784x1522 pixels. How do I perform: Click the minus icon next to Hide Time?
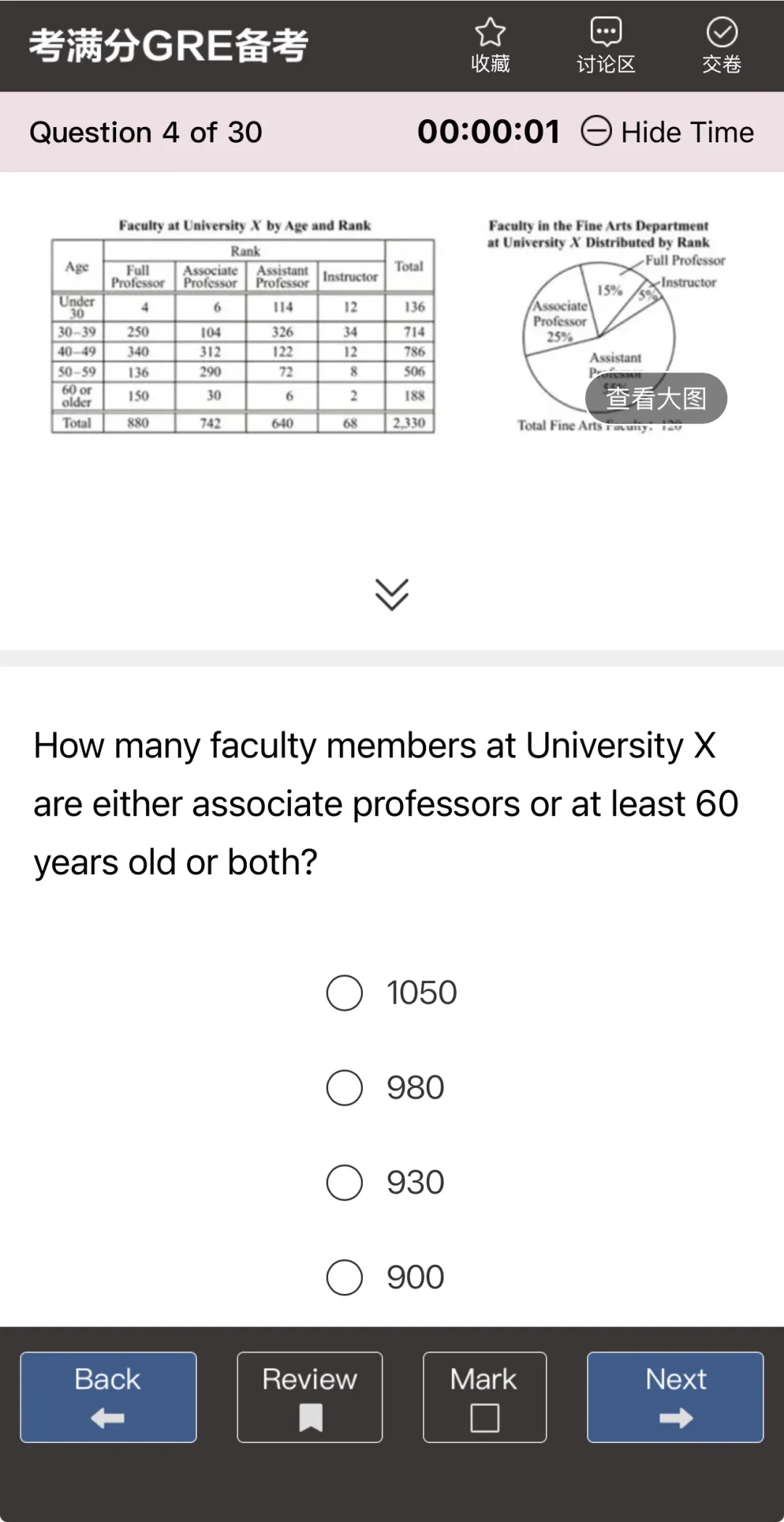595,131
